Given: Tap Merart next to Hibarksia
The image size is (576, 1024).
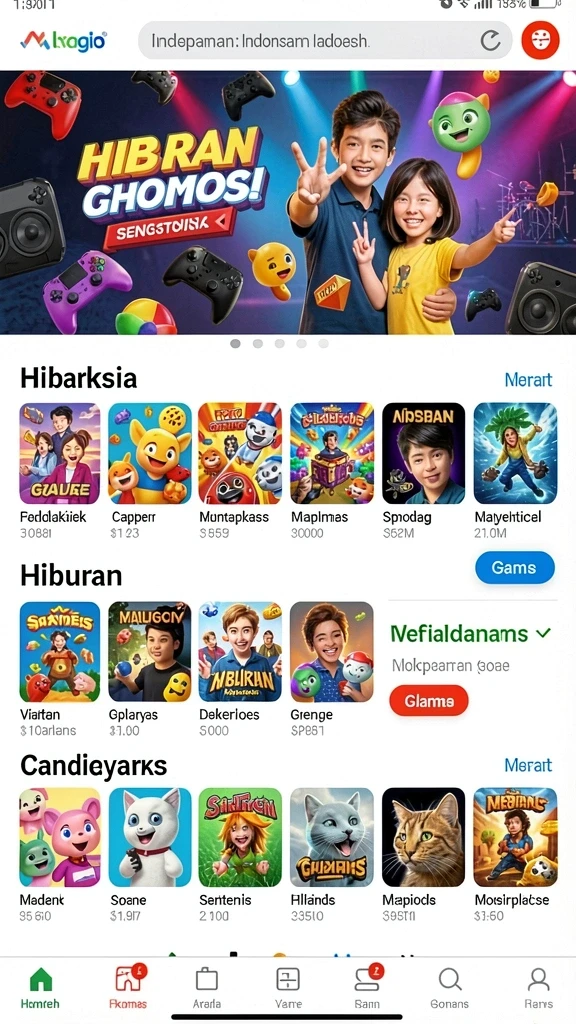Looking at the screenshot, I should coord(528,379).
